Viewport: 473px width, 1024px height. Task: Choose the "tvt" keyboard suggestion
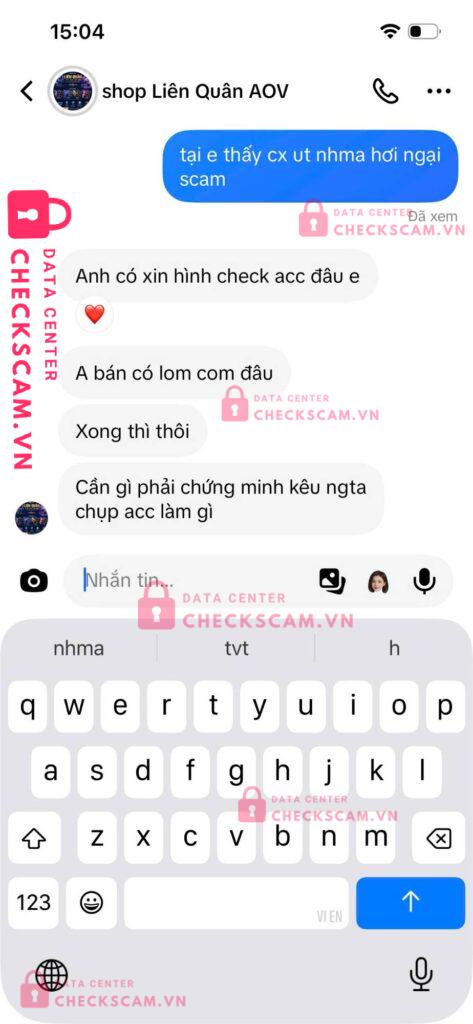click(236, 648)
